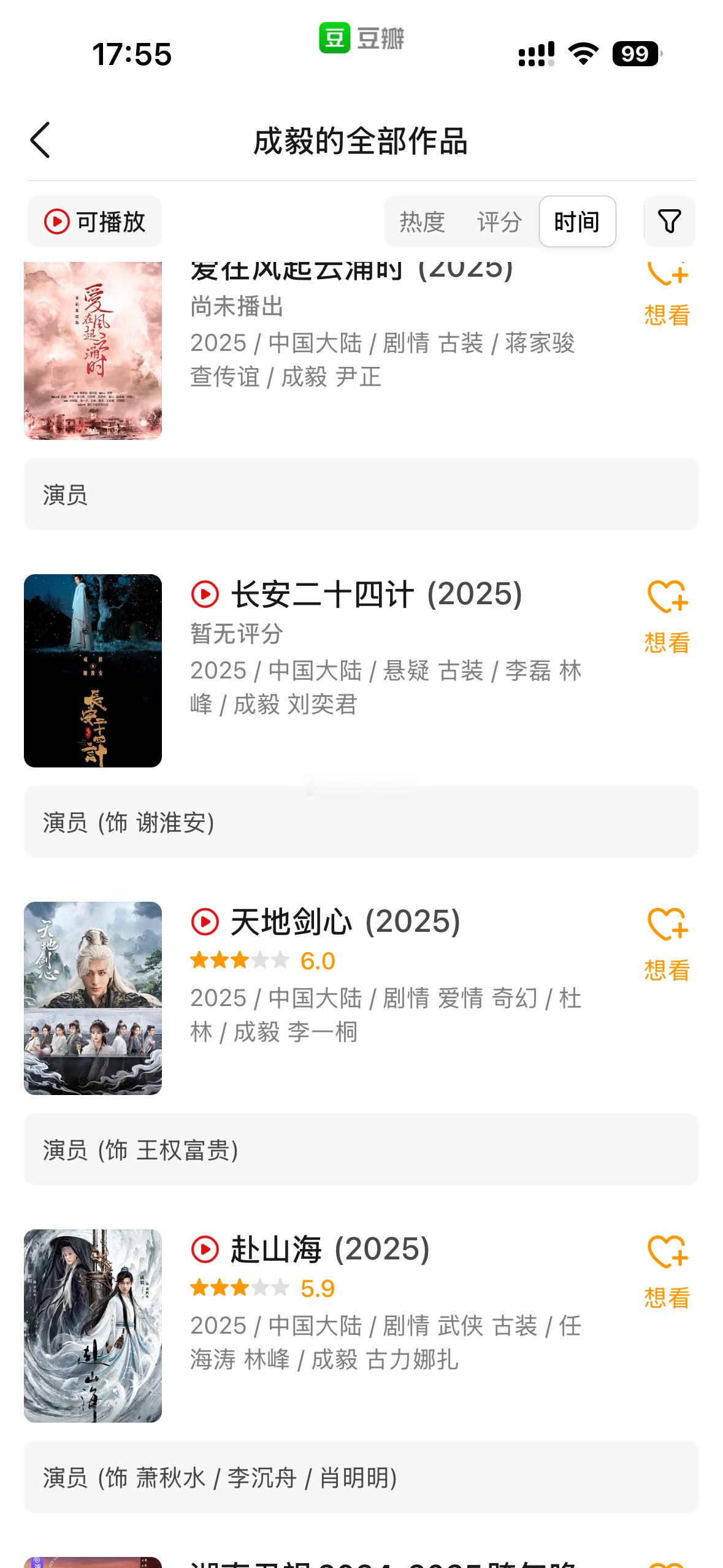This screenshot has height=1568, width=723.
Task: Return to 豆瓣 via the status bar
Action: (361, 38)
